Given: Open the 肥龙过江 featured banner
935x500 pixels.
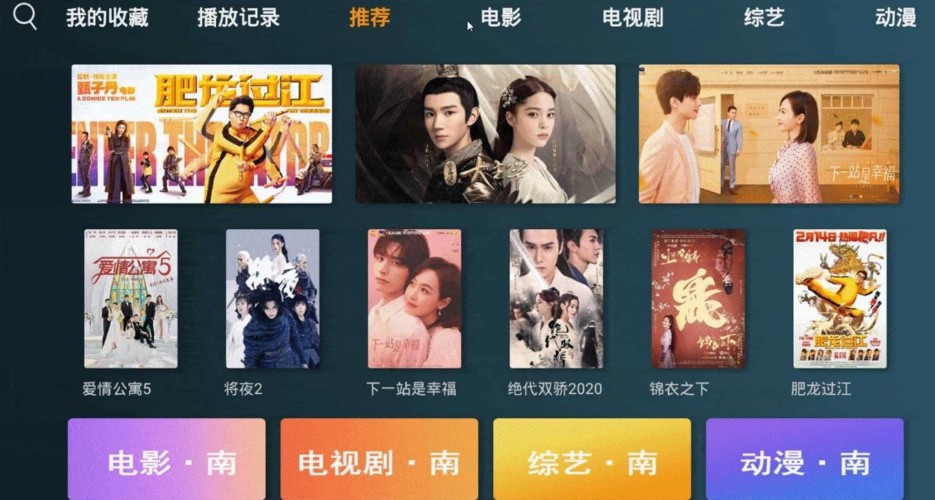Looking at the screenshot, I should pos(201,134).
